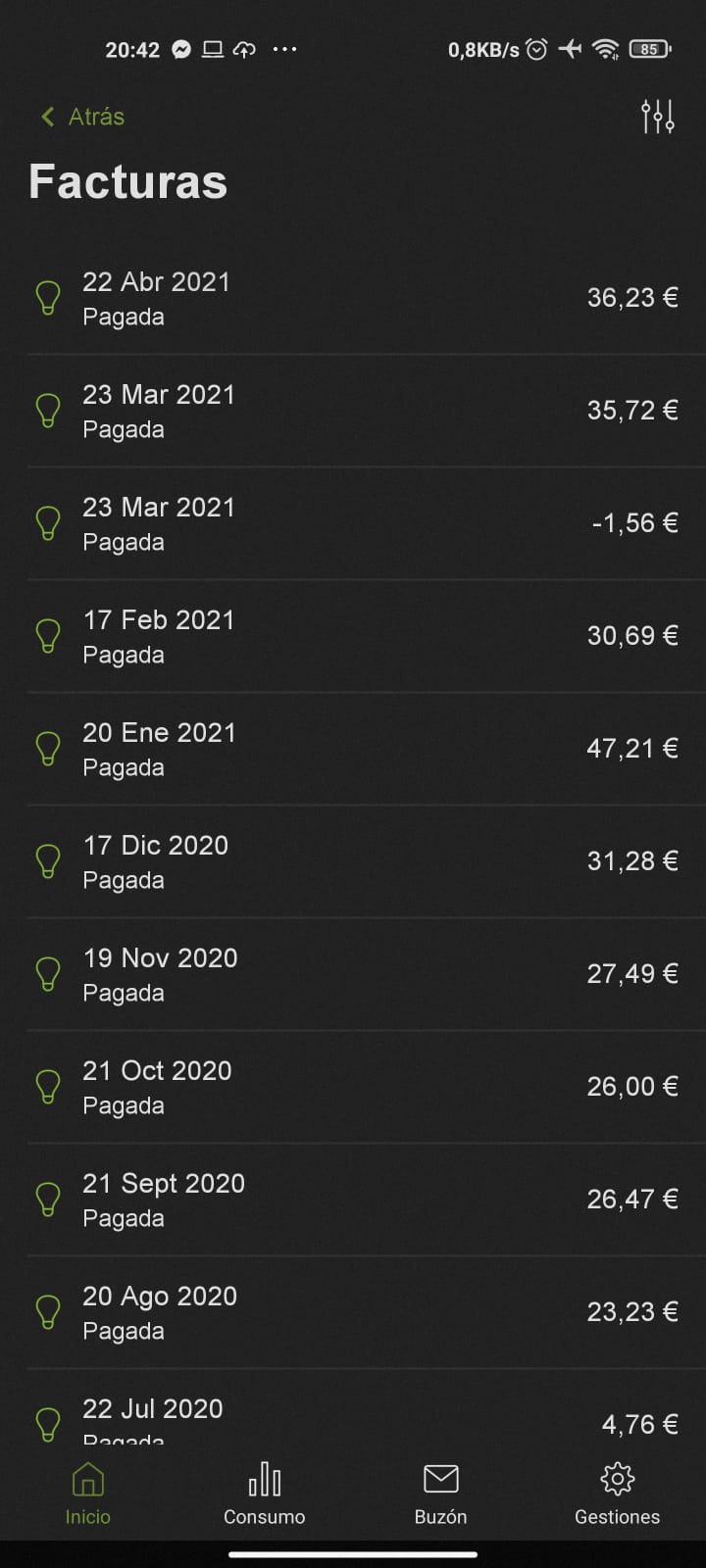Open the 22 Jul 2020 invoice
Viewport: 706px width, 1568px height.
pyautogui.click(x=353, y=1407)
